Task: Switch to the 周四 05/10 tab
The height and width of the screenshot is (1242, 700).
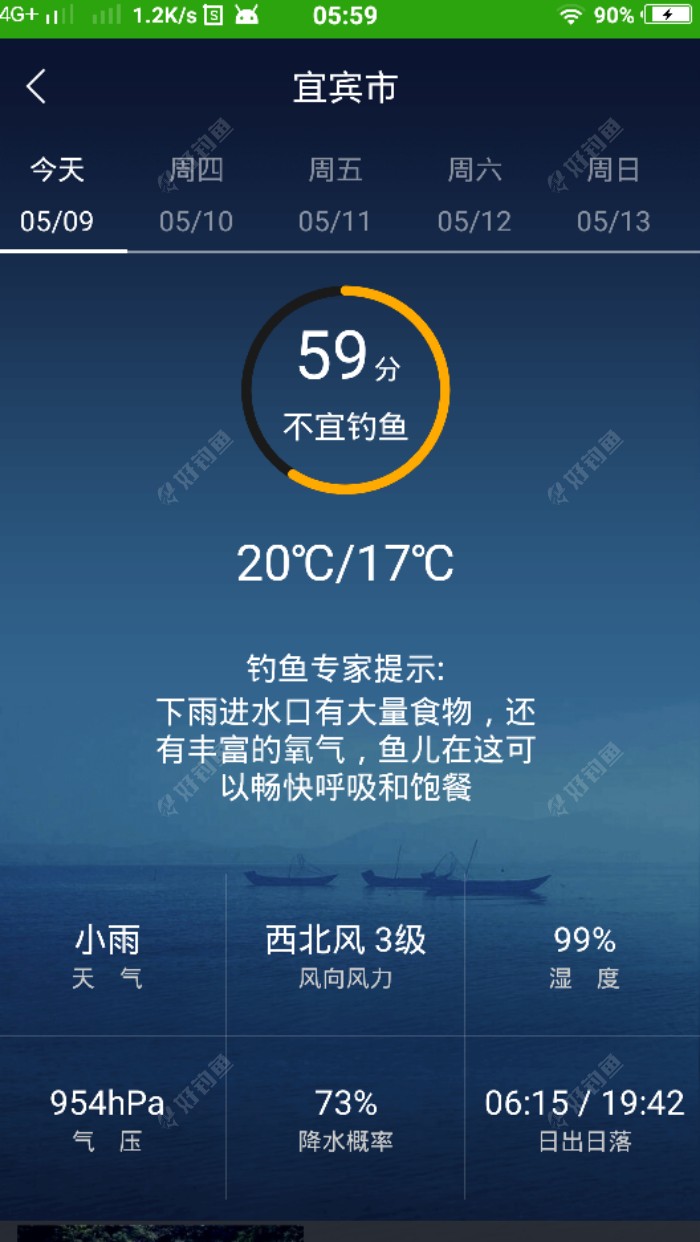Action: click(196, 195)
